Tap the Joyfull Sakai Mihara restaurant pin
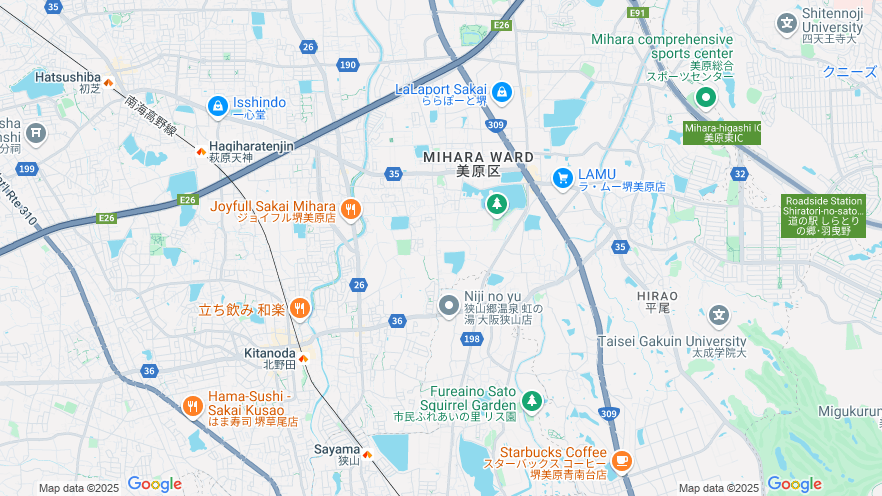Screen dimensions: 882x496 pyautogui.click(x=350, y=209)
